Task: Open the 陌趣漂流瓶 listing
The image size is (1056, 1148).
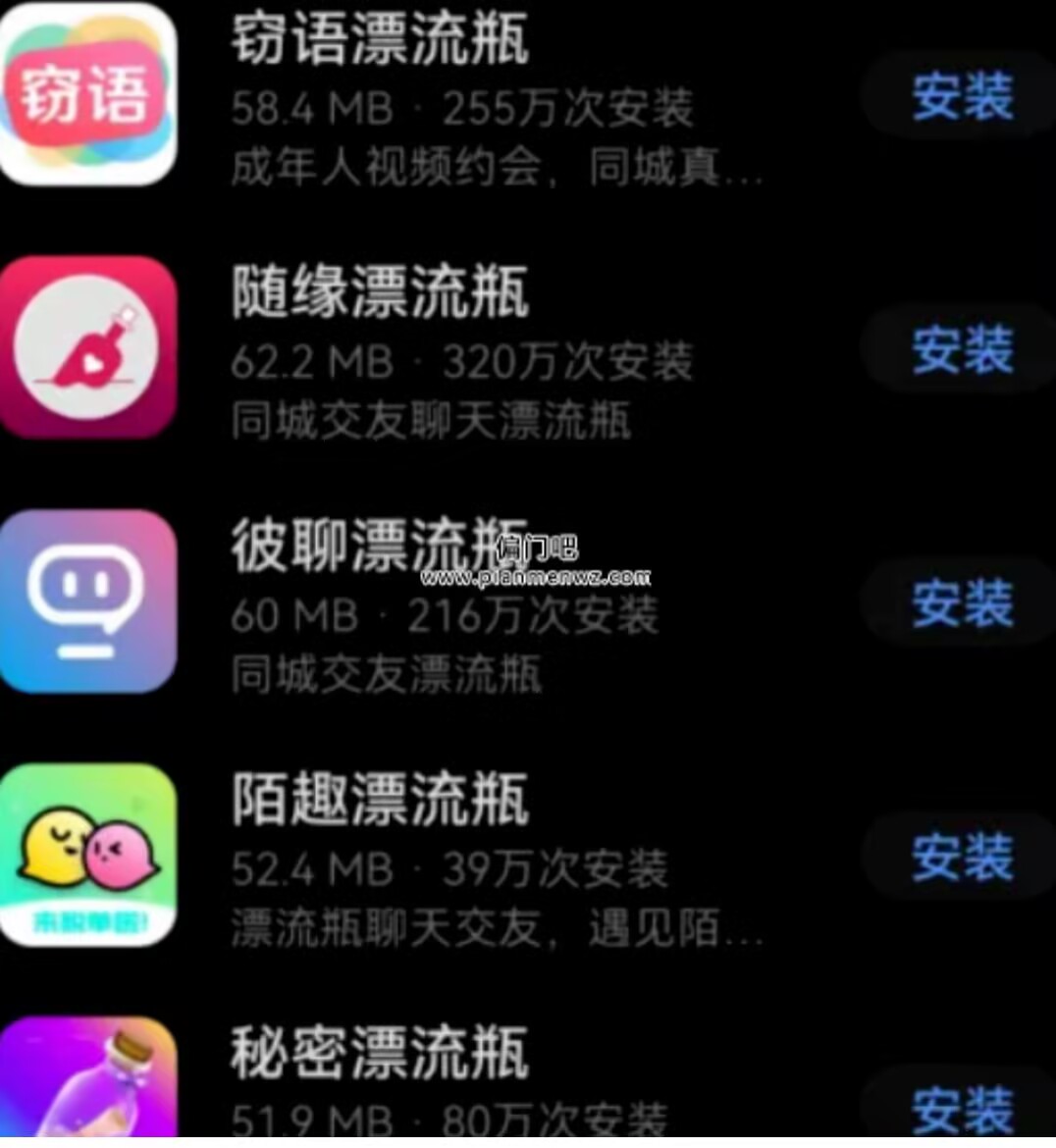Action: (x=380, y=798)
